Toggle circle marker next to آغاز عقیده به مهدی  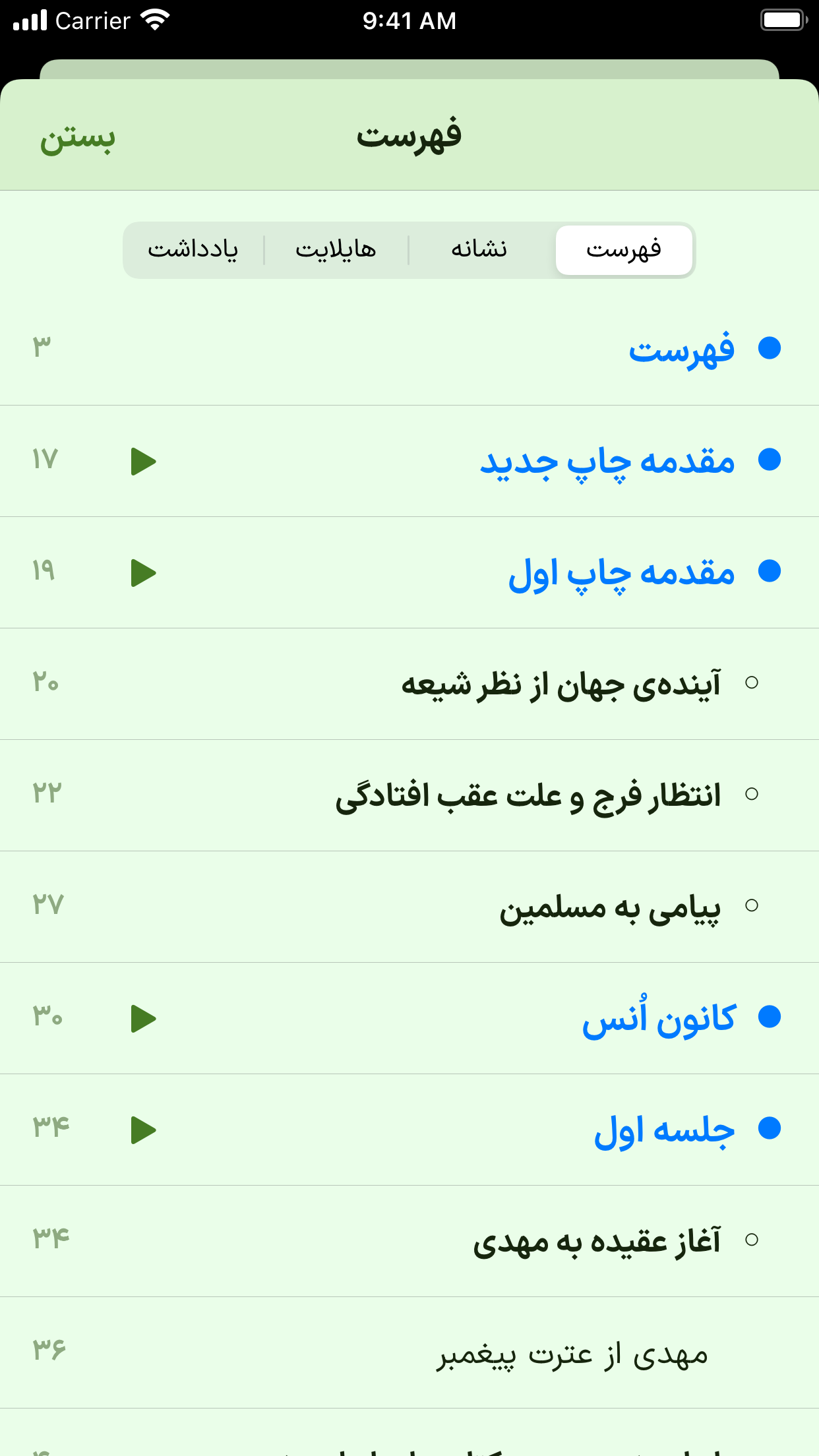751,1240
